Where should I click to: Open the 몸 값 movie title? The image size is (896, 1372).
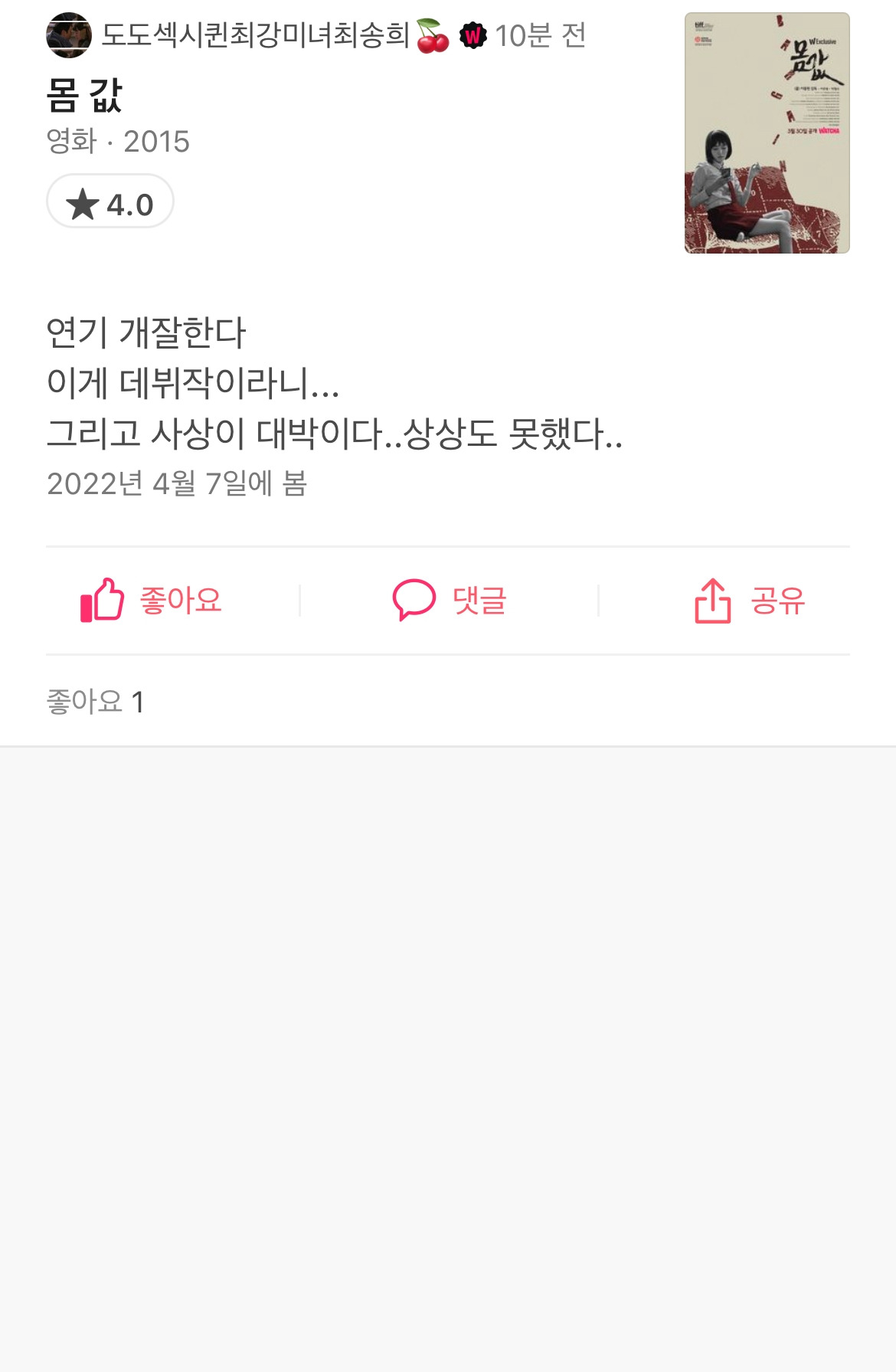click(x=84, y=97)
